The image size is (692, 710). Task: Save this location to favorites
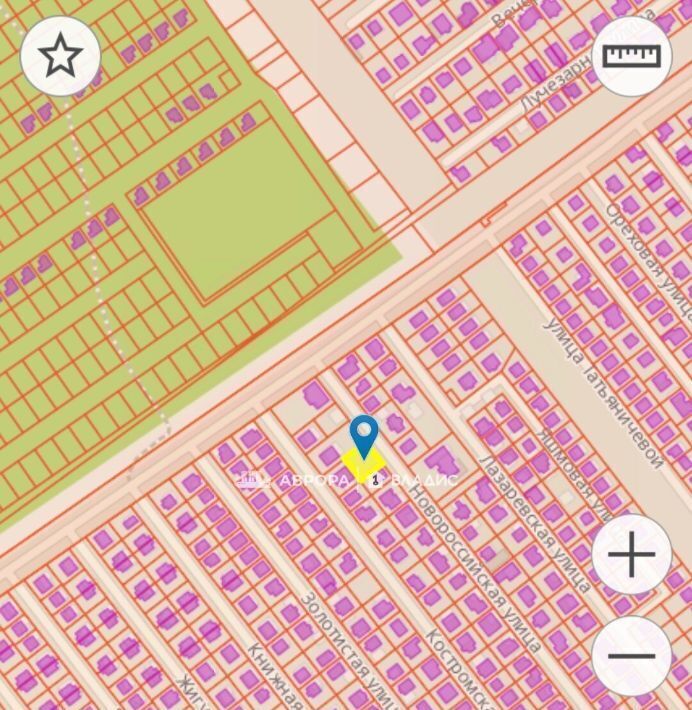(60, 56)
